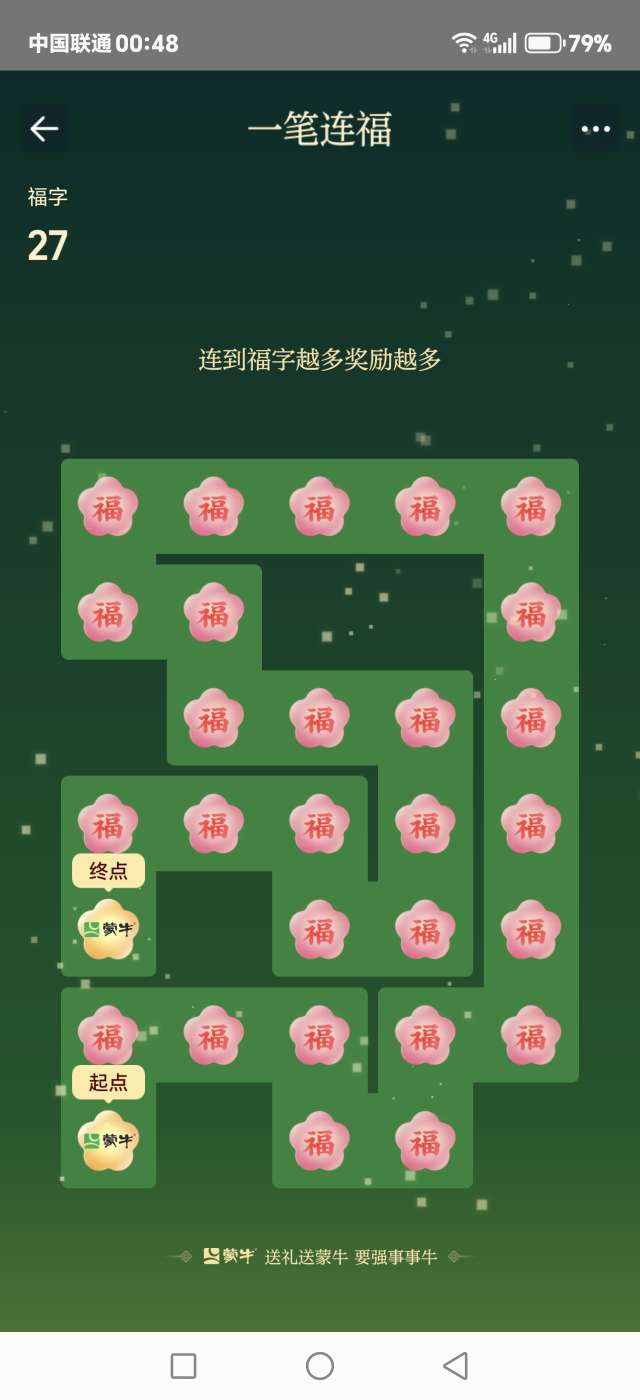Tap the 终点 end tile

tap(108, 929)
